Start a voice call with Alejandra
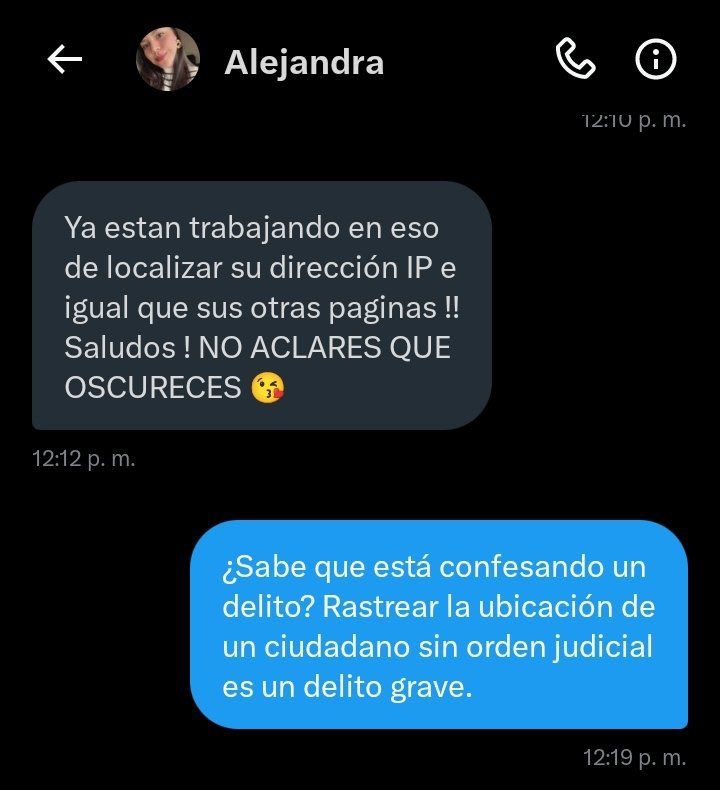This screenshot has height=790, width=720. (575, 61)
